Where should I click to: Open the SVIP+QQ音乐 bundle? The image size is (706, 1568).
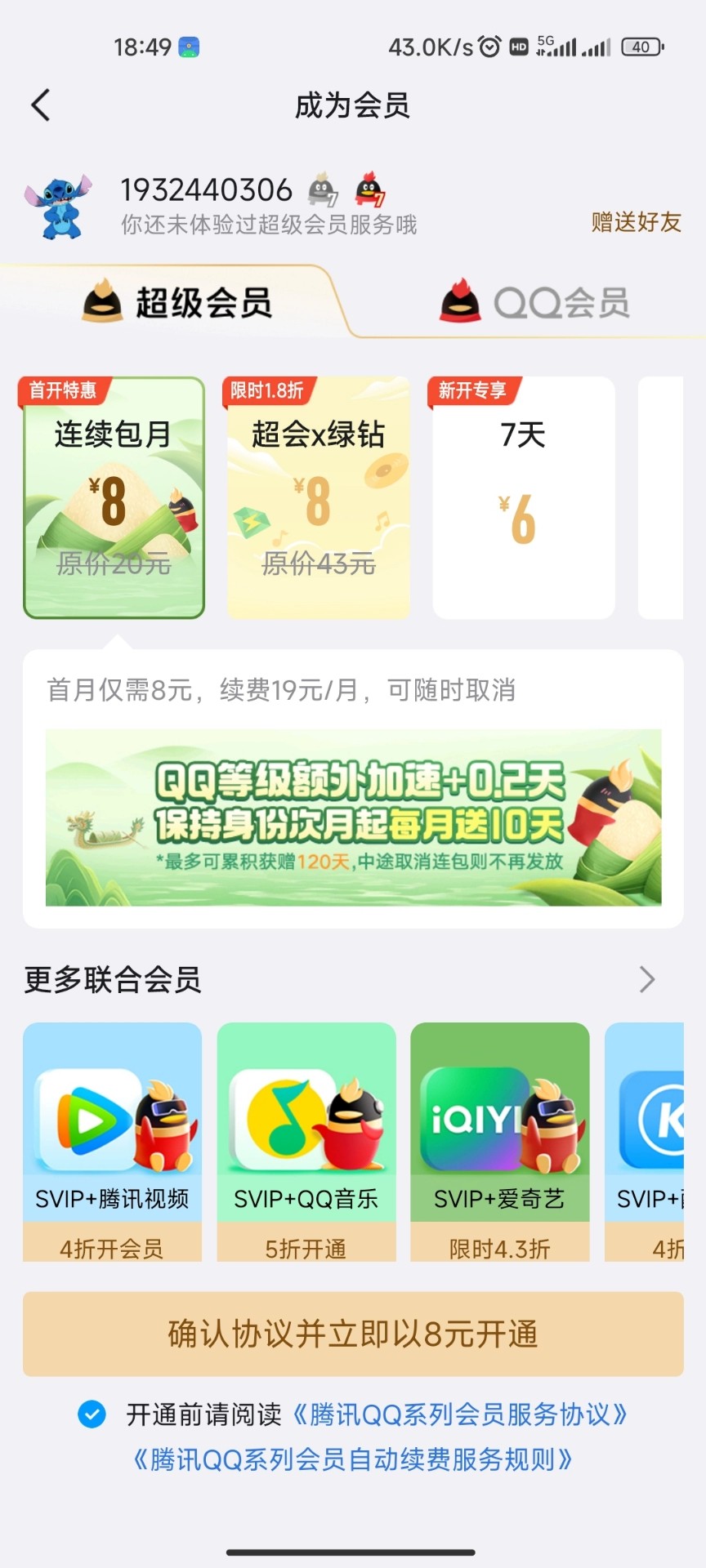pyautogui.click(x=306, y=1142)
